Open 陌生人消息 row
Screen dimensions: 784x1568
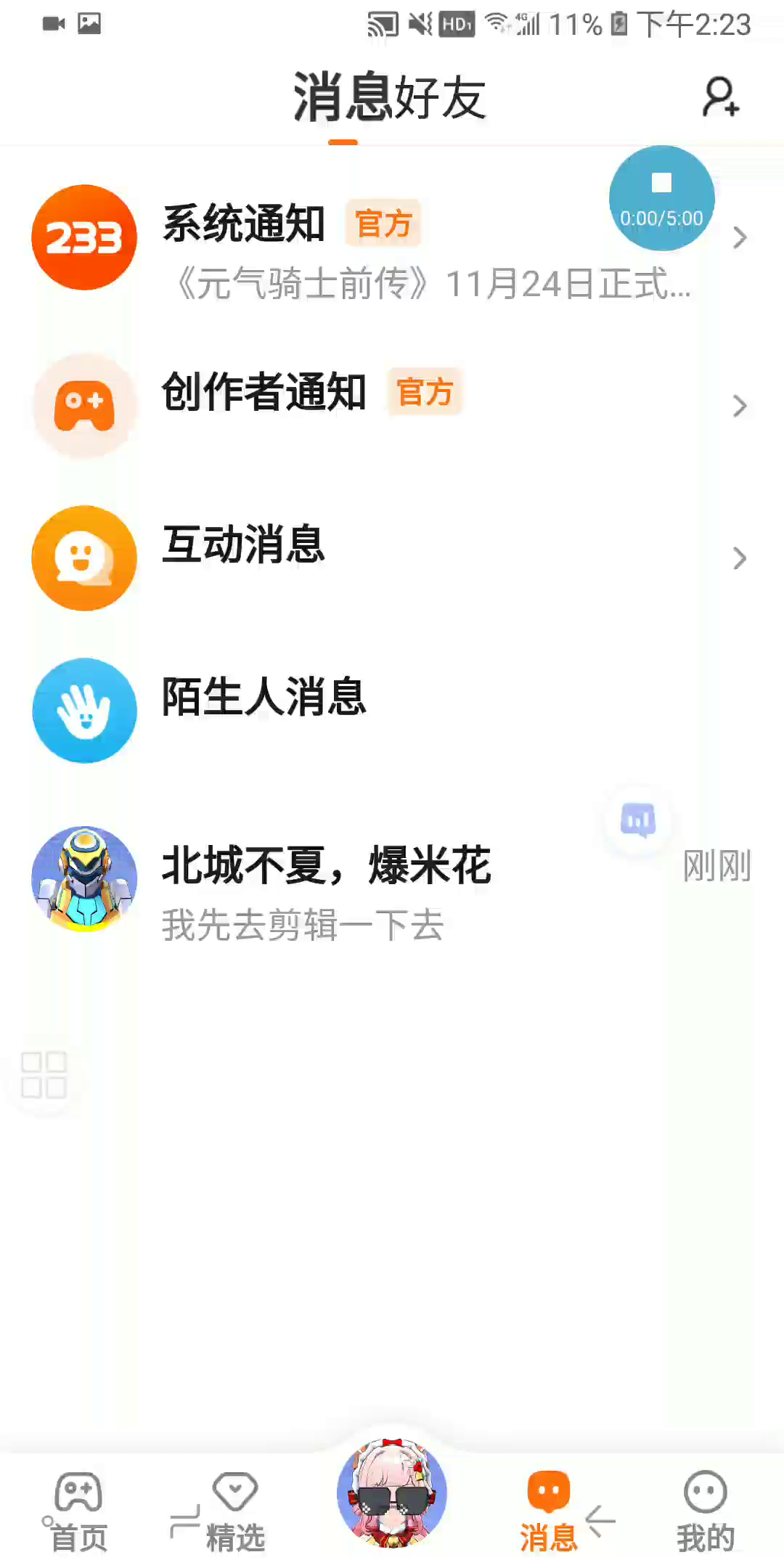(x=392, y=710)
